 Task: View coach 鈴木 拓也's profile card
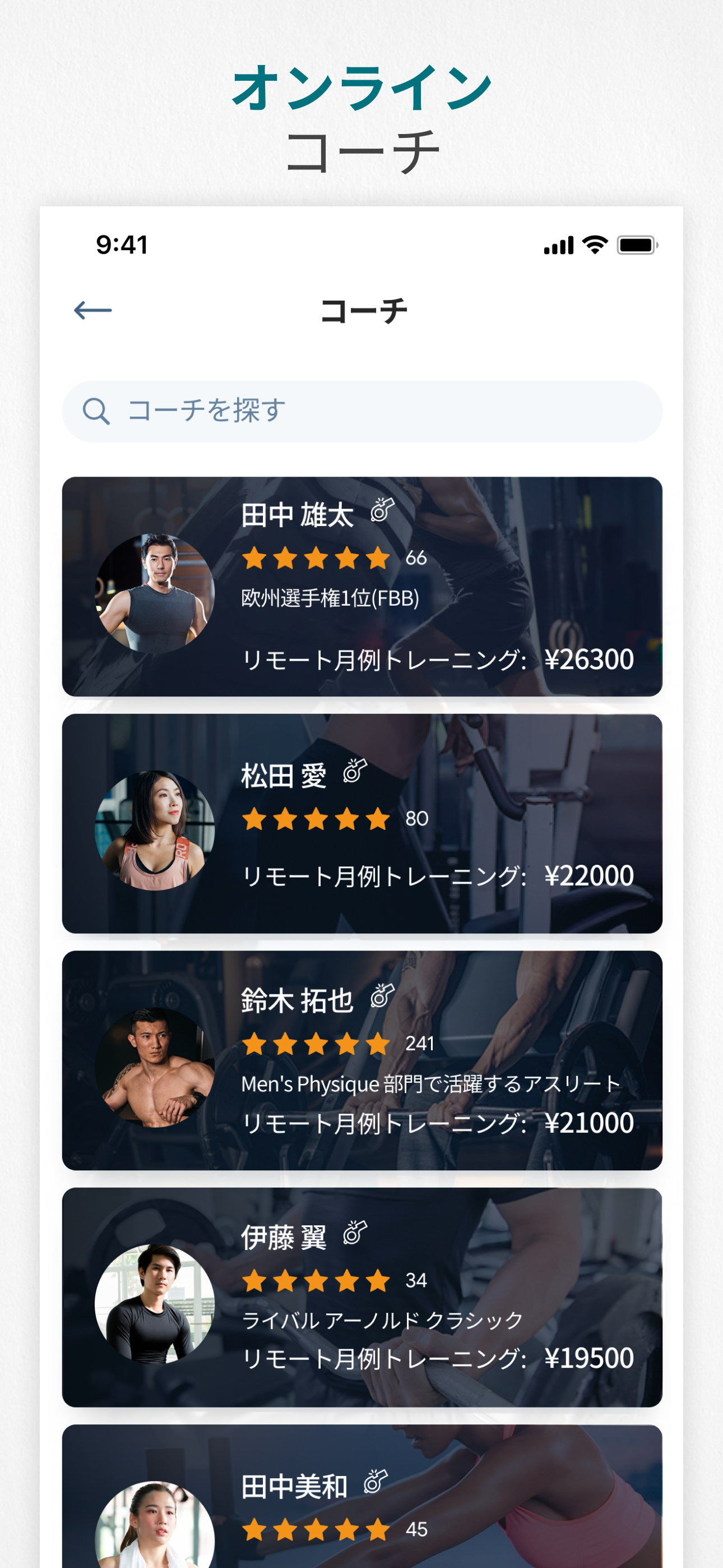click(362, 1060)
